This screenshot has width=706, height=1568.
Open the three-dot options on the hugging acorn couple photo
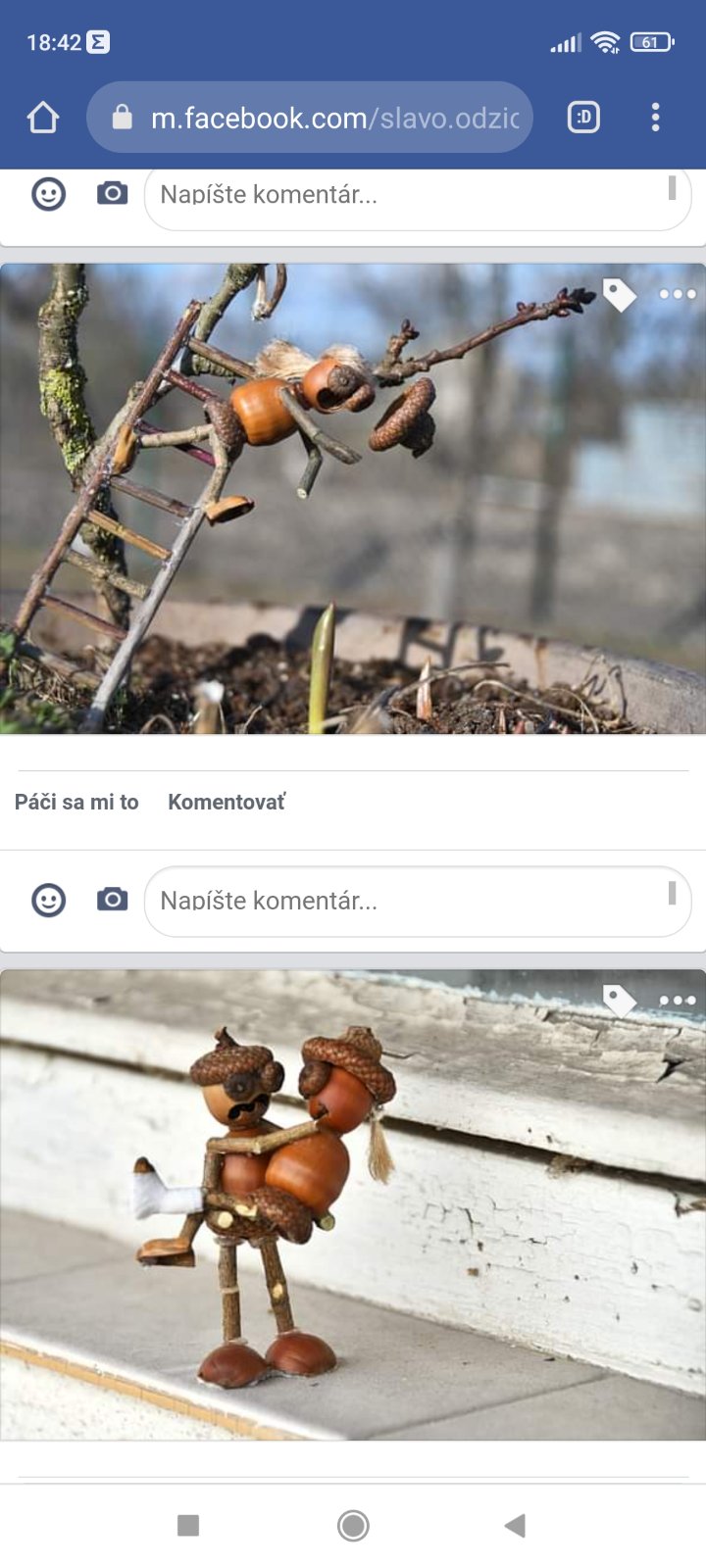point(677,1000)
